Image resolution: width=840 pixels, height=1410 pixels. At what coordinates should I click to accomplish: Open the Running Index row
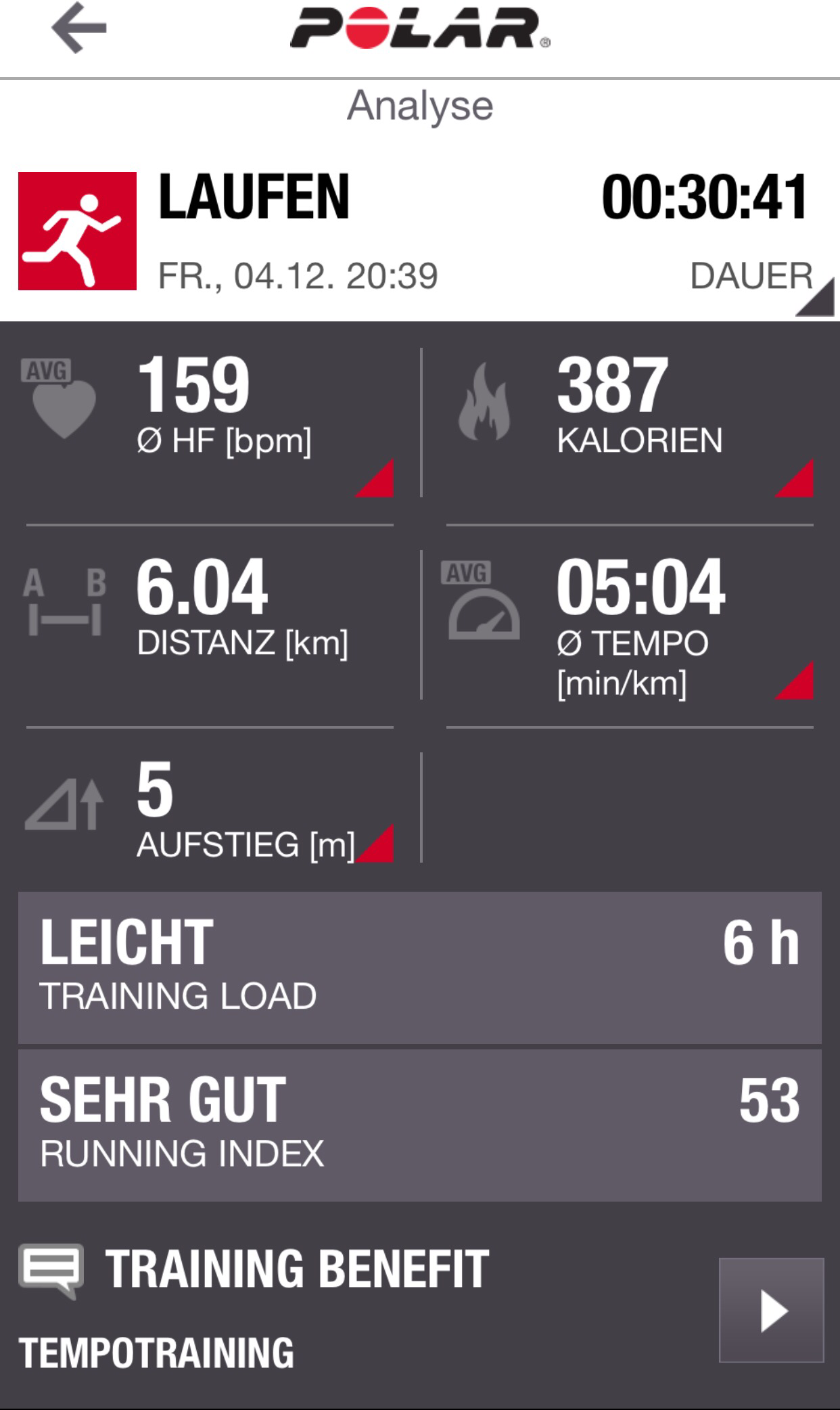[x=419, y=1125]
